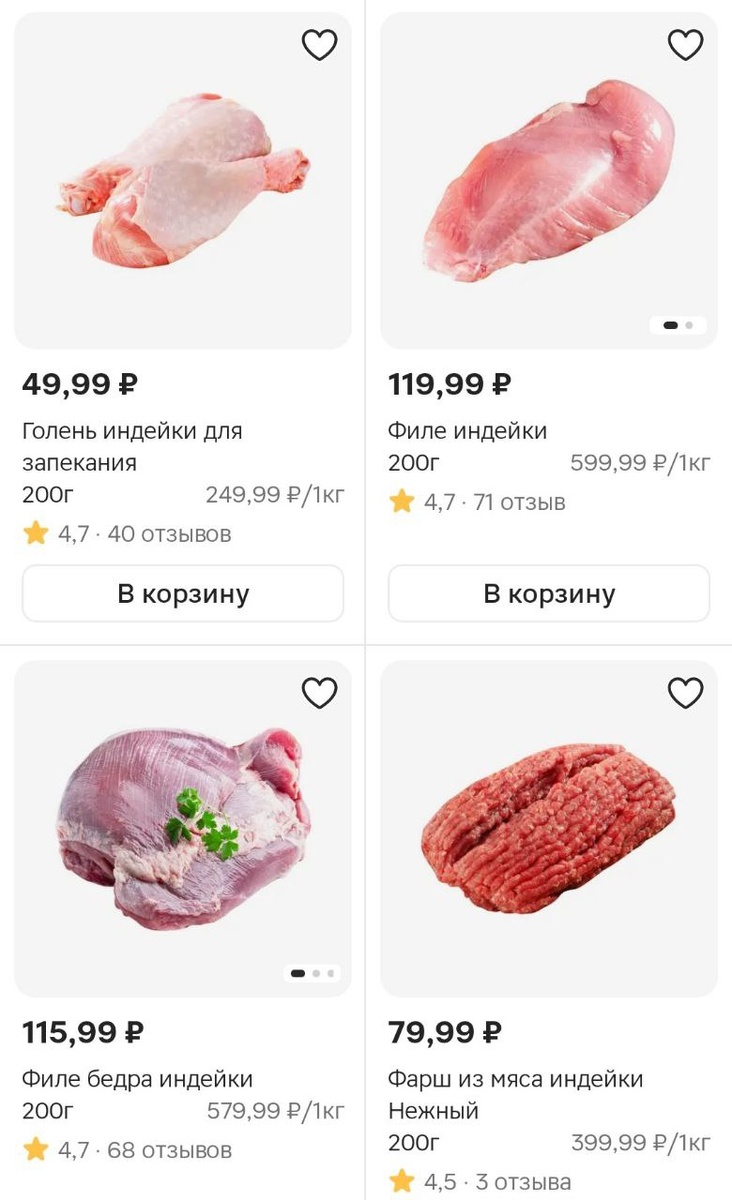The width and height of the screenshot is (732, 1200).
Task: Add Филе индейки to cart with В корзину
Action: [549, 593]
